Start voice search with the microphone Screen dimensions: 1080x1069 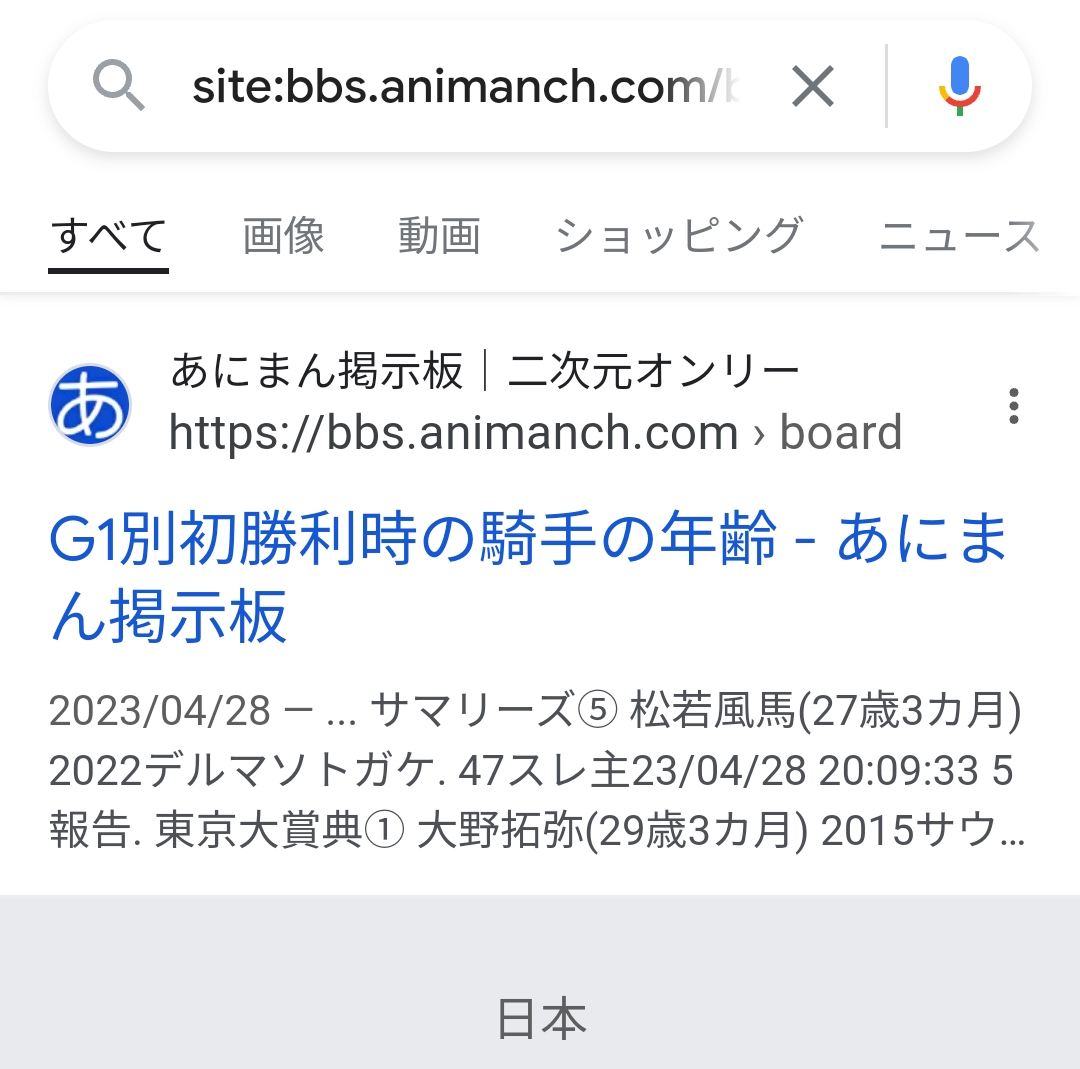tap(959, 86)
